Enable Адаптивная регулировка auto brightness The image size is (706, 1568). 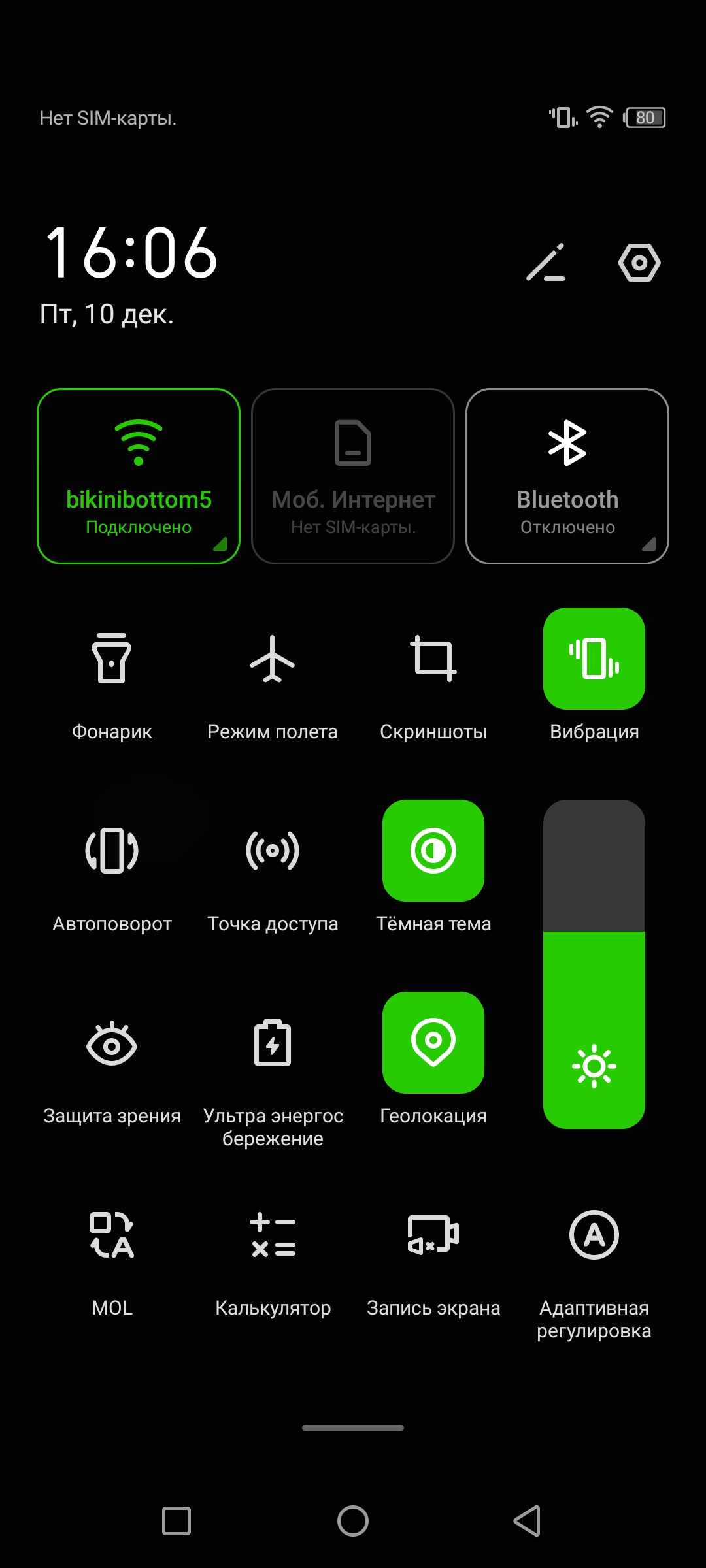pos(594,1235)
